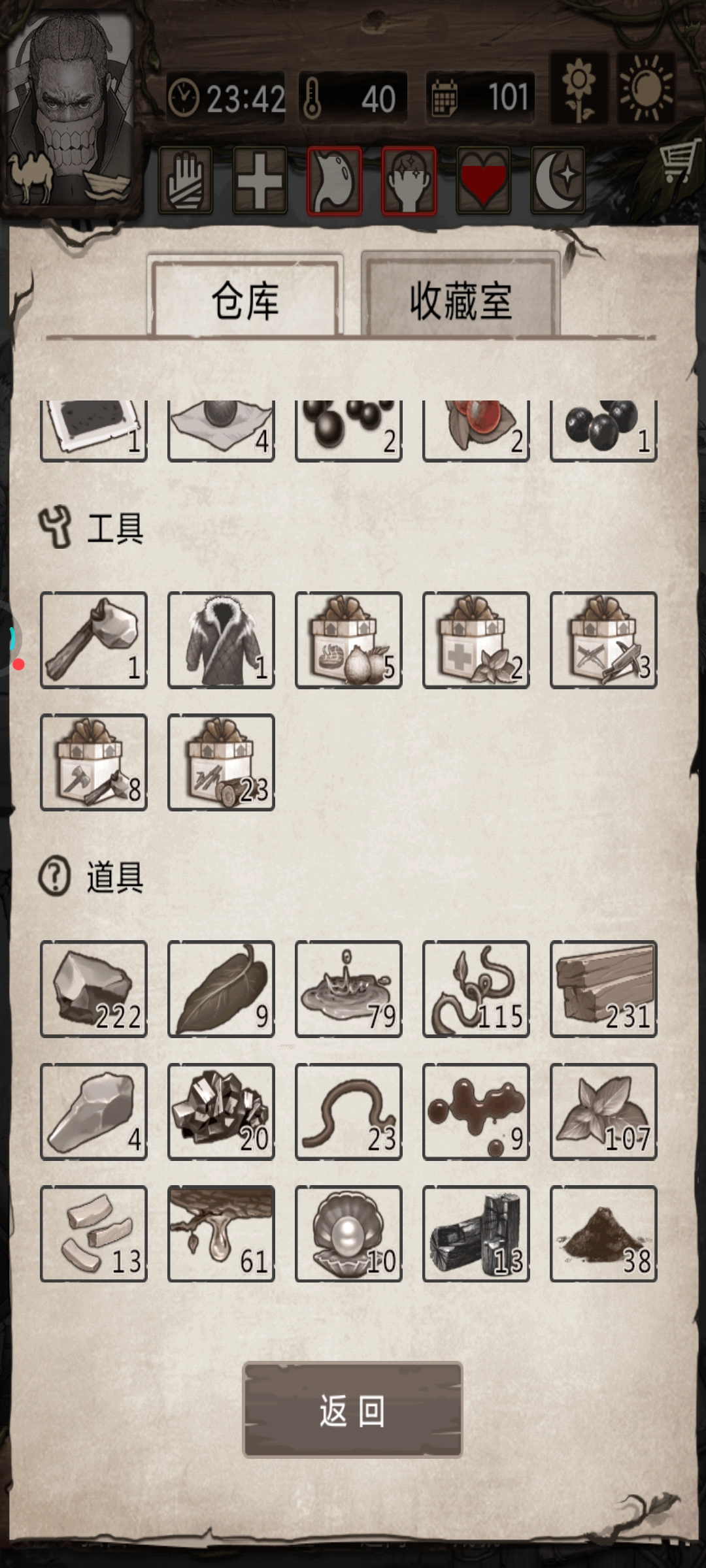706x1568 pixels.
Task: Select the fur coat item
Action: 221,640
